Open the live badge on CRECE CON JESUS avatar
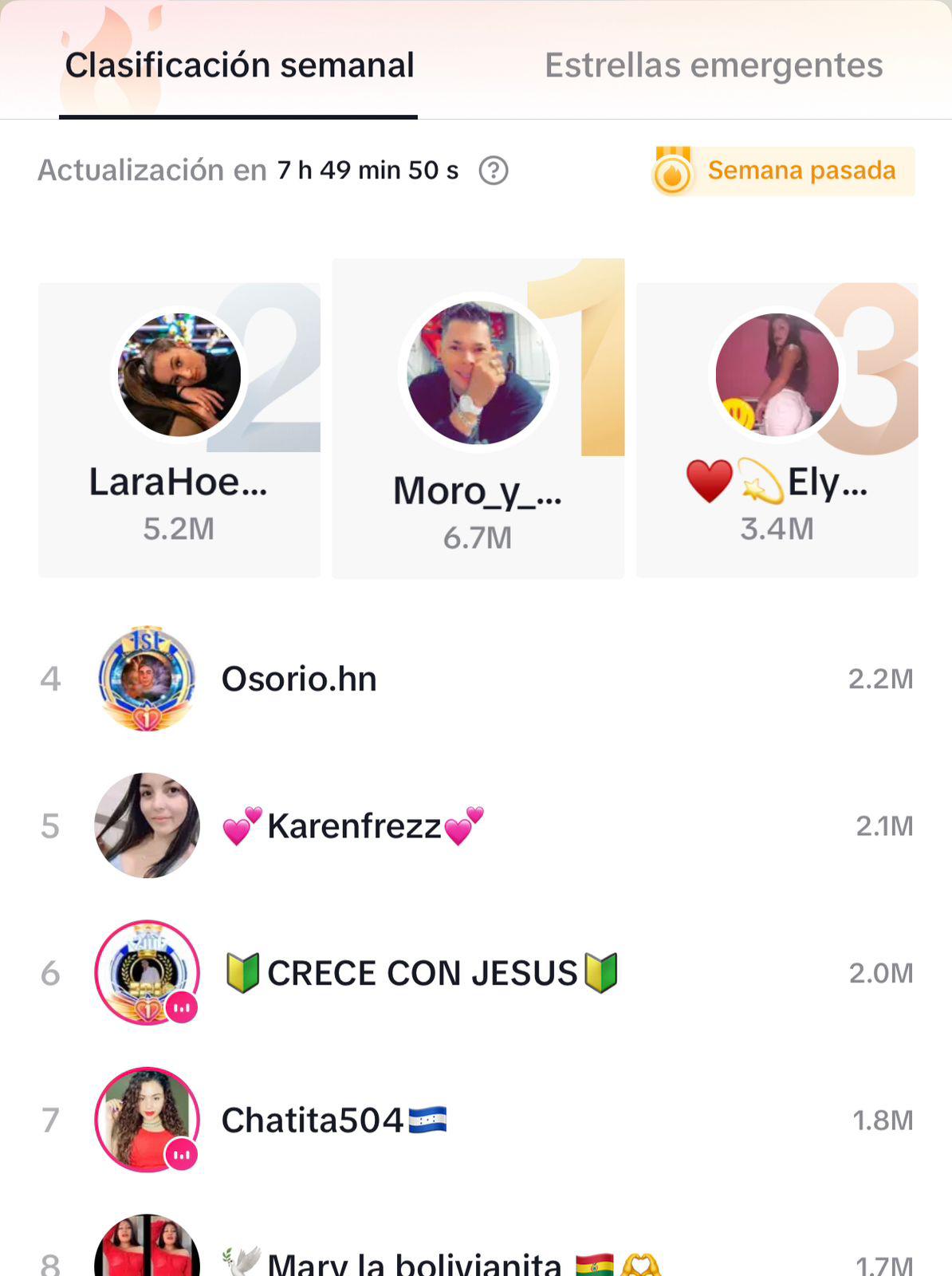The height and width of the screenshot is (1276, 952). (182, 1006)
